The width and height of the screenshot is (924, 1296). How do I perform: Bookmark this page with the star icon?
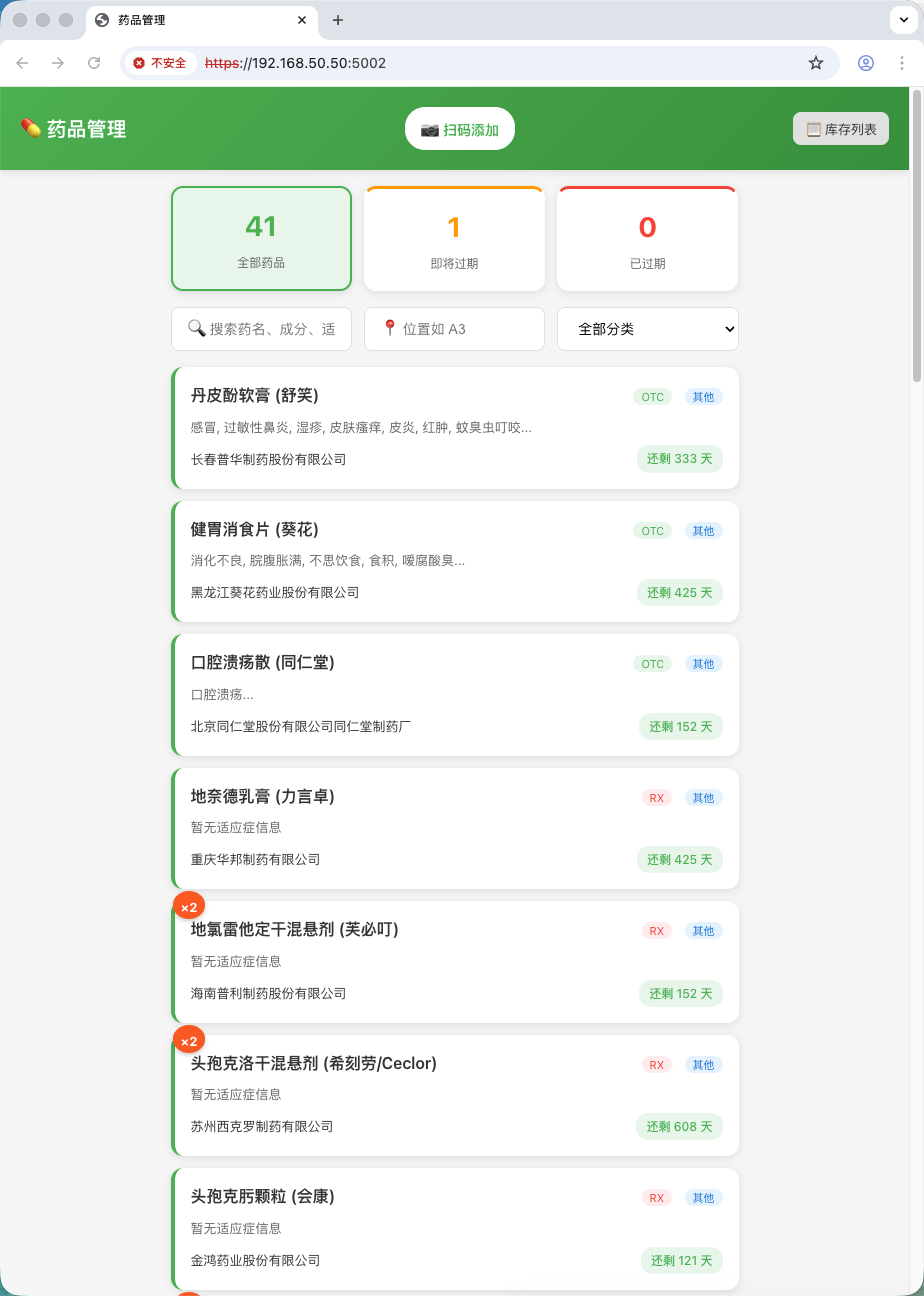[x=816, y=63]
